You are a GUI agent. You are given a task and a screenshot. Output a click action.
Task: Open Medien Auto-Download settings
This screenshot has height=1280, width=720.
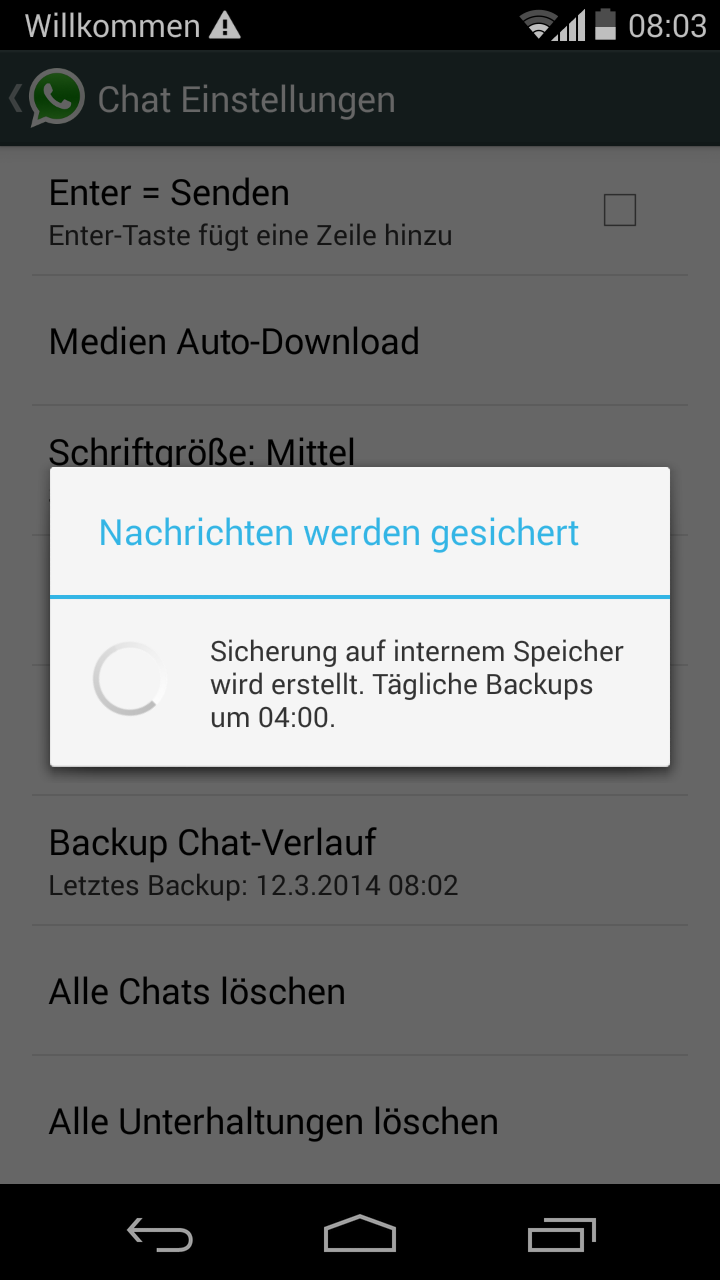[360, 341]
